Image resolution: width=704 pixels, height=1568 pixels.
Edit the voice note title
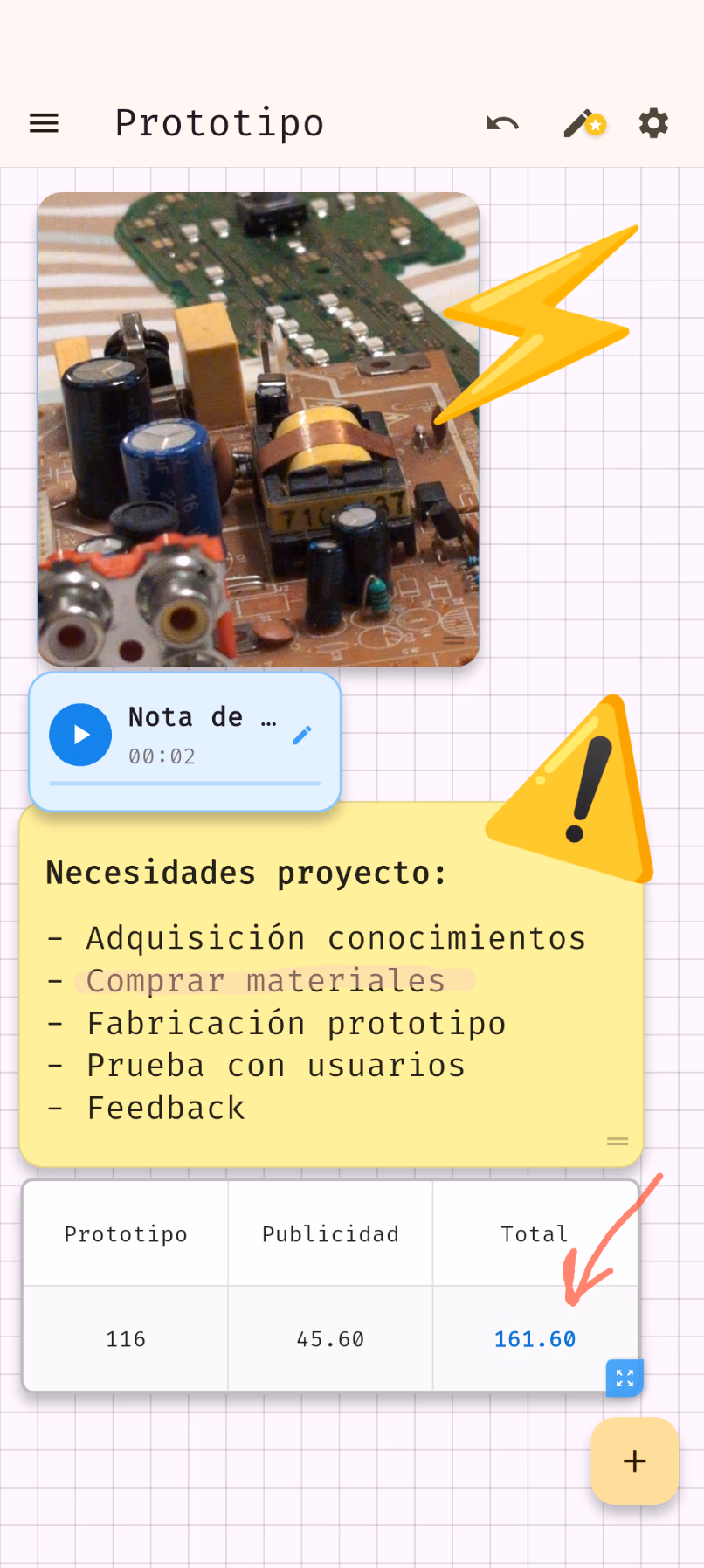[x=302, y=735]
